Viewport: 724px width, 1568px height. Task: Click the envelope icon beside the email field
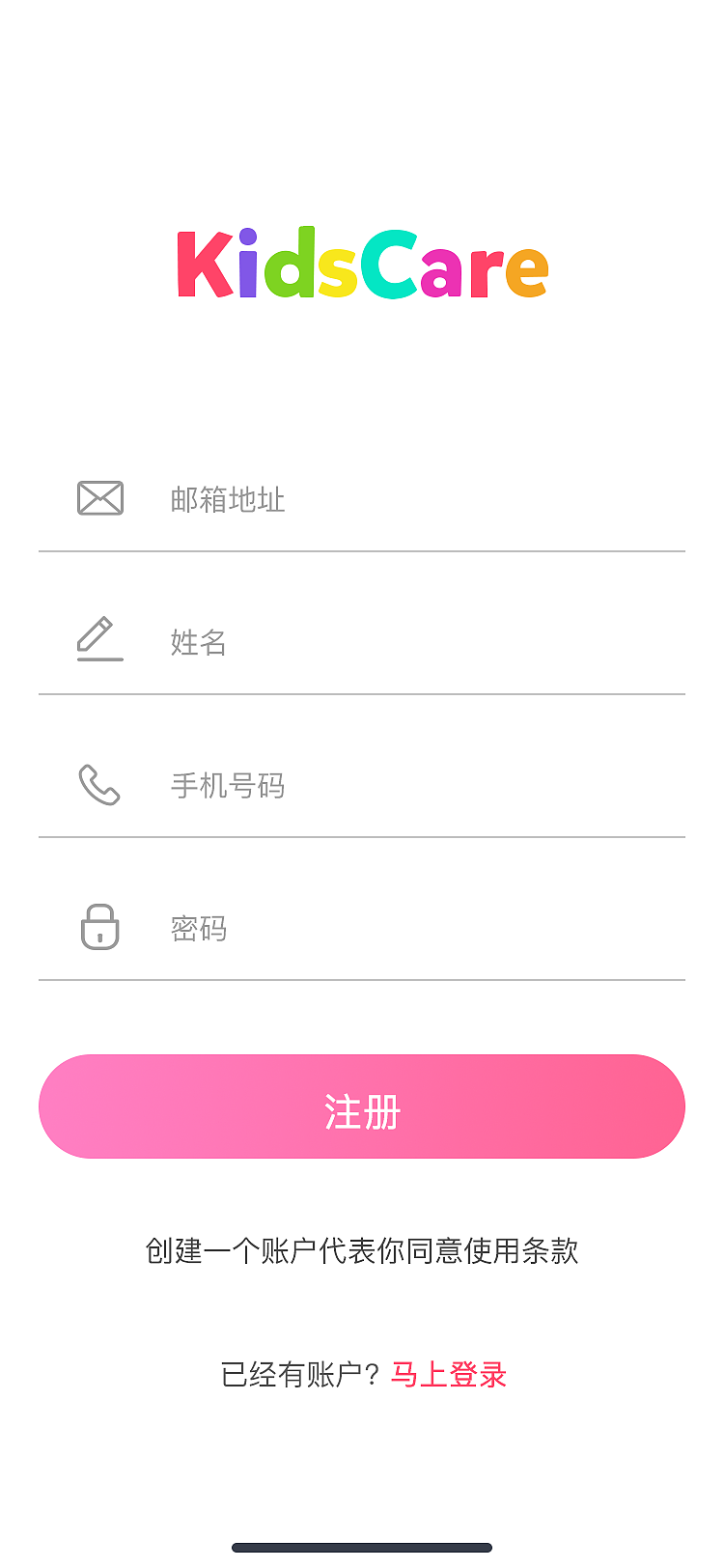(x=98, y=497)
